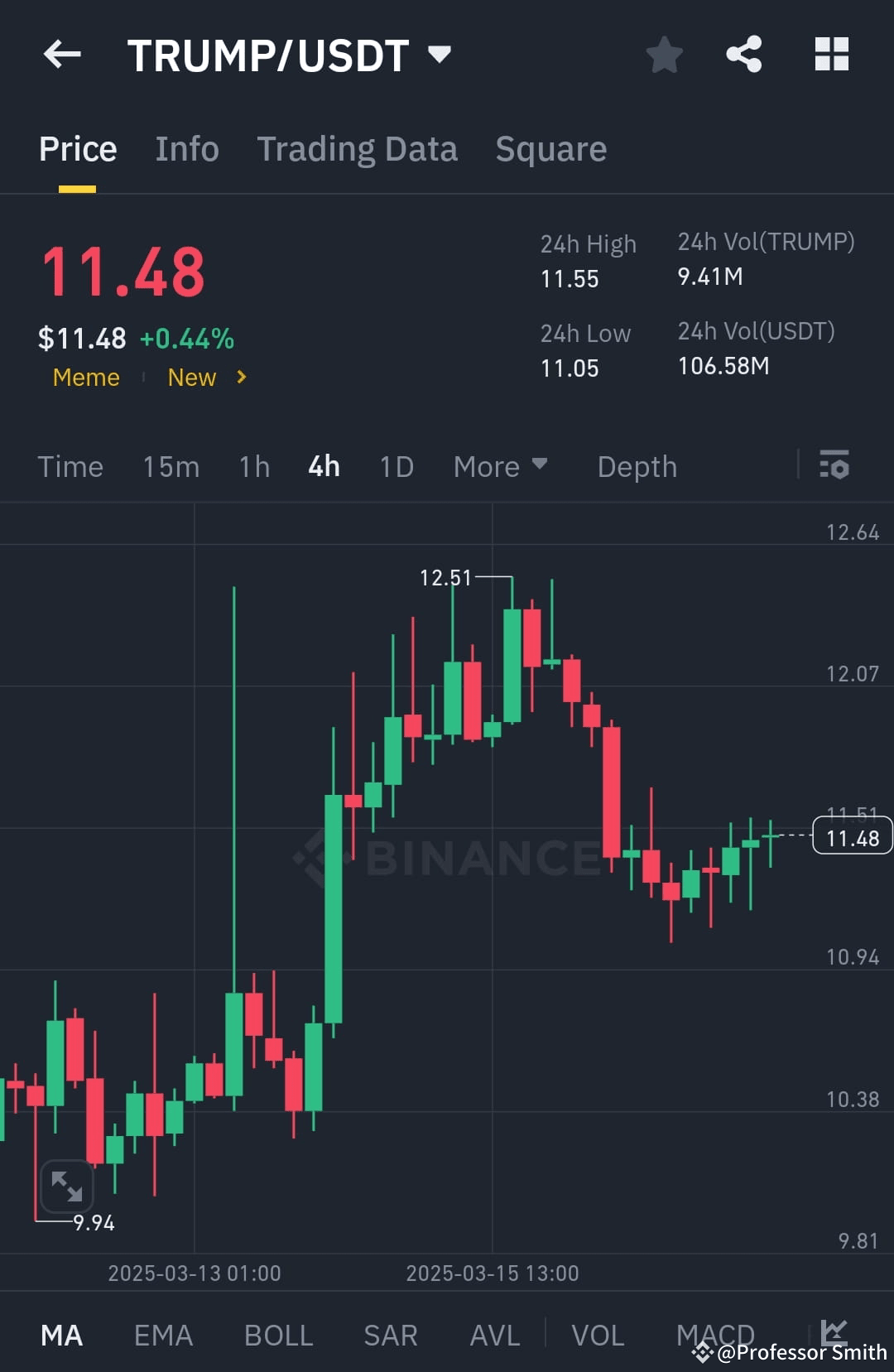The width and height of the screenshot is (894, 1372).
Task: Enable the VOL indicator
Action: [598, 1334]
